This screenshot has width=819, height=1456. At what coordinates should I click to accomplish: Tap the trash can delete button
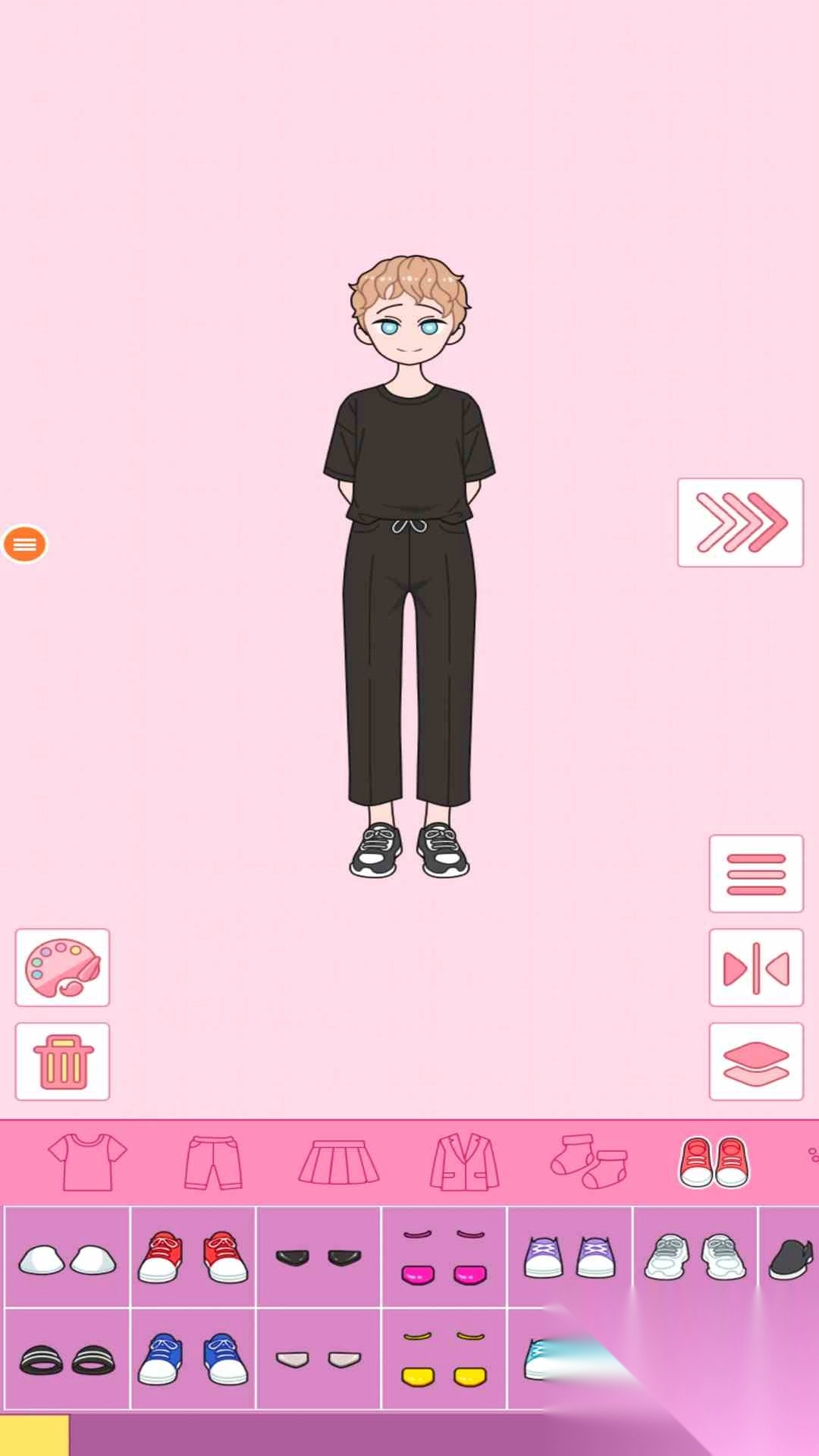(x=62, y=1061)
